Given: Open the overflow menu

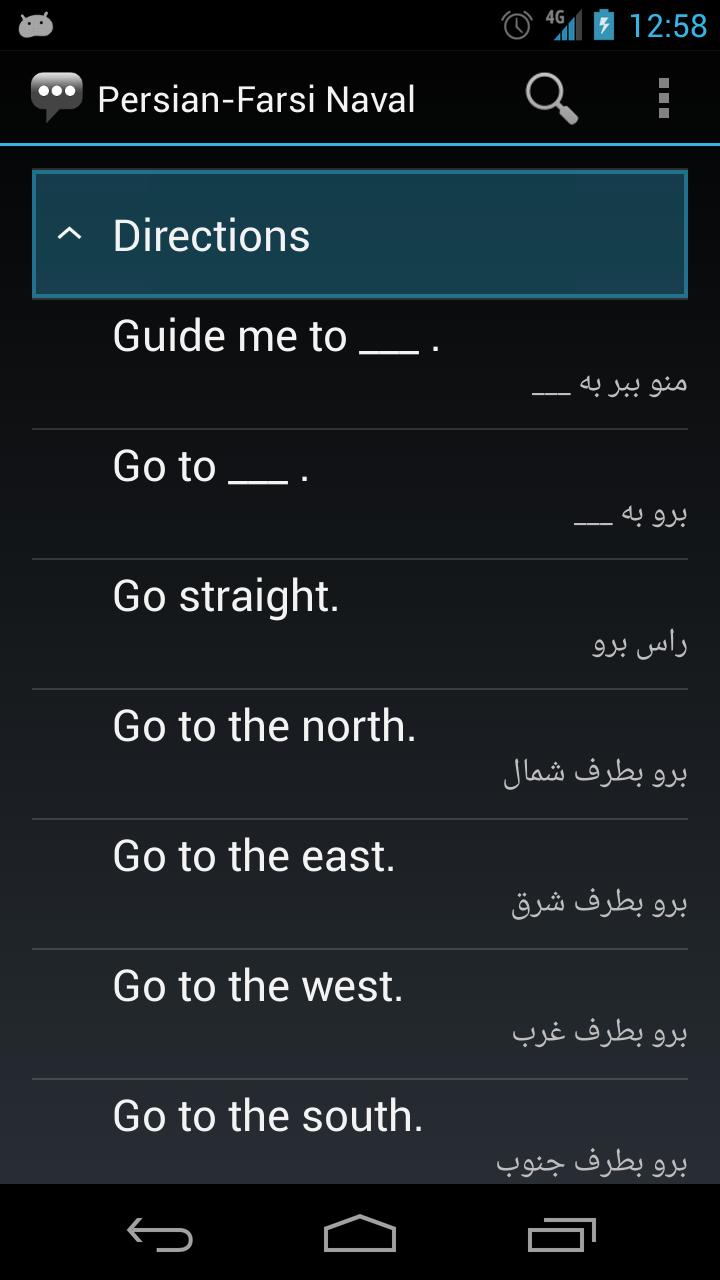Looking at the screenshot, I should click(662, 96).
